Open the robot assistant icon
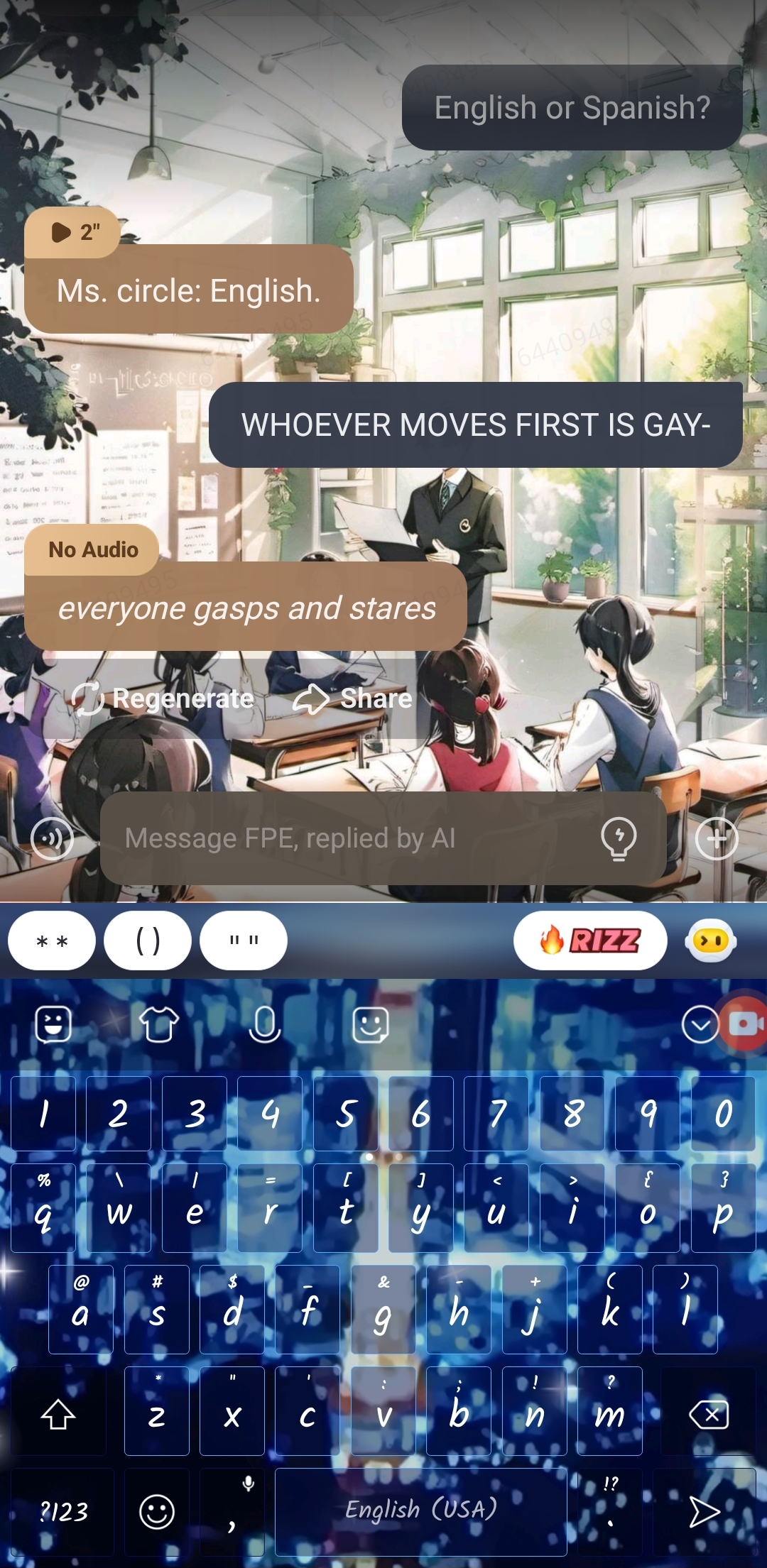This screenshot has width=767, height=1568. click(711, 941)
